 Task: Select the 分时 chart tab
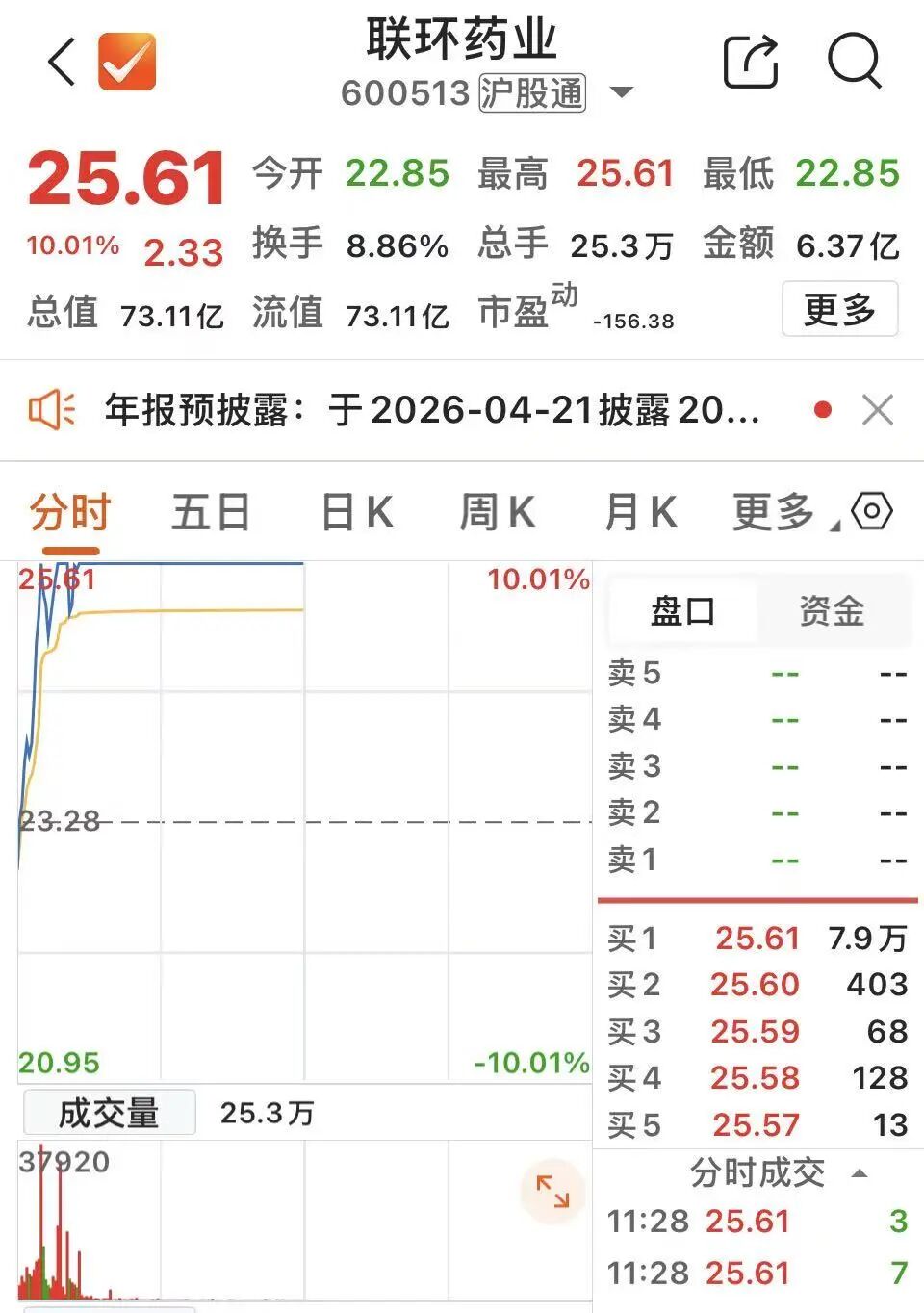pyautogui.click(x=70, y=512)
